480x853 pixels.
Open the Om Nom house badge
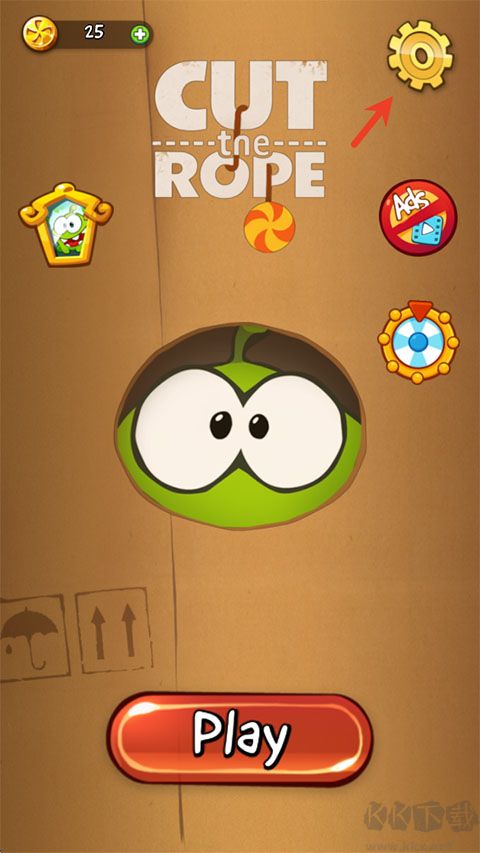pyautogui.click(x=66, y=224)
